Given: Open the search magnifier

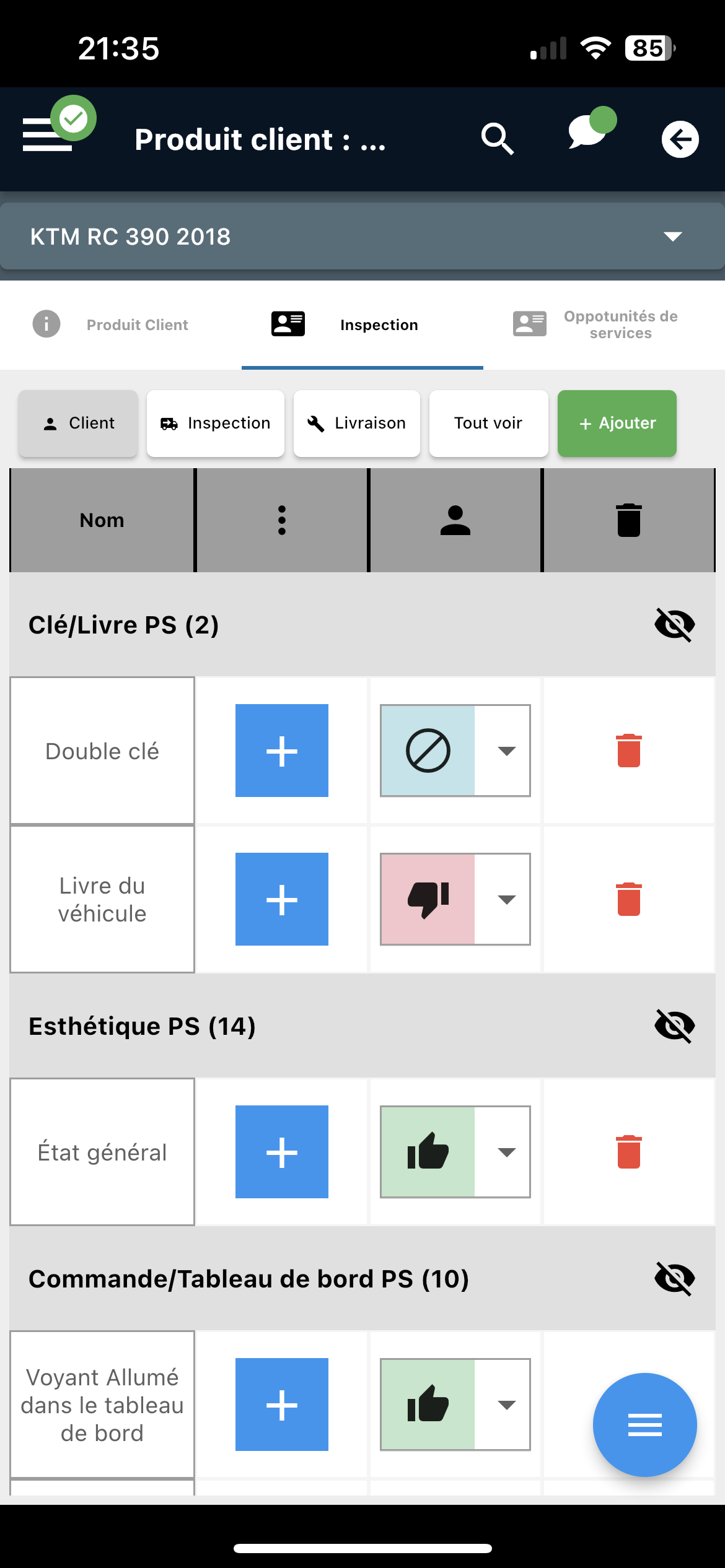Looking at the screenshot, I should 498,139.
